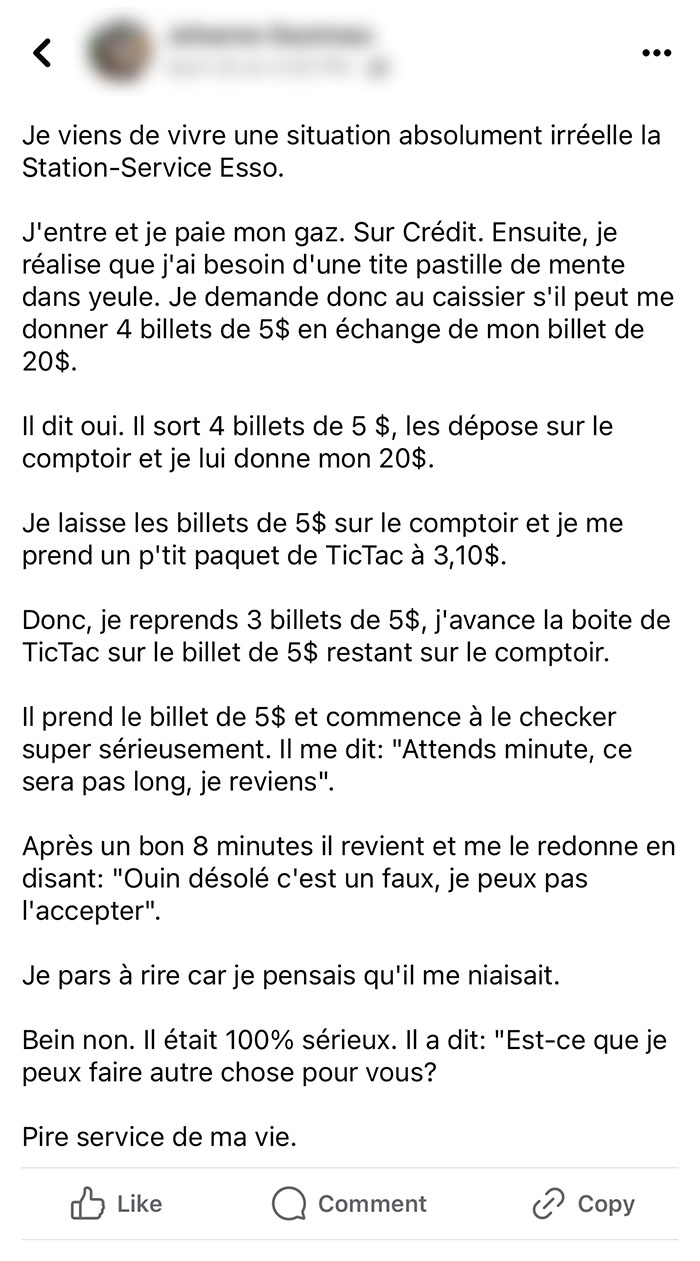The width and height of the screenshot is (700, 1261).
Task: Open the post author's profile picture
Action: coord(119,52)
